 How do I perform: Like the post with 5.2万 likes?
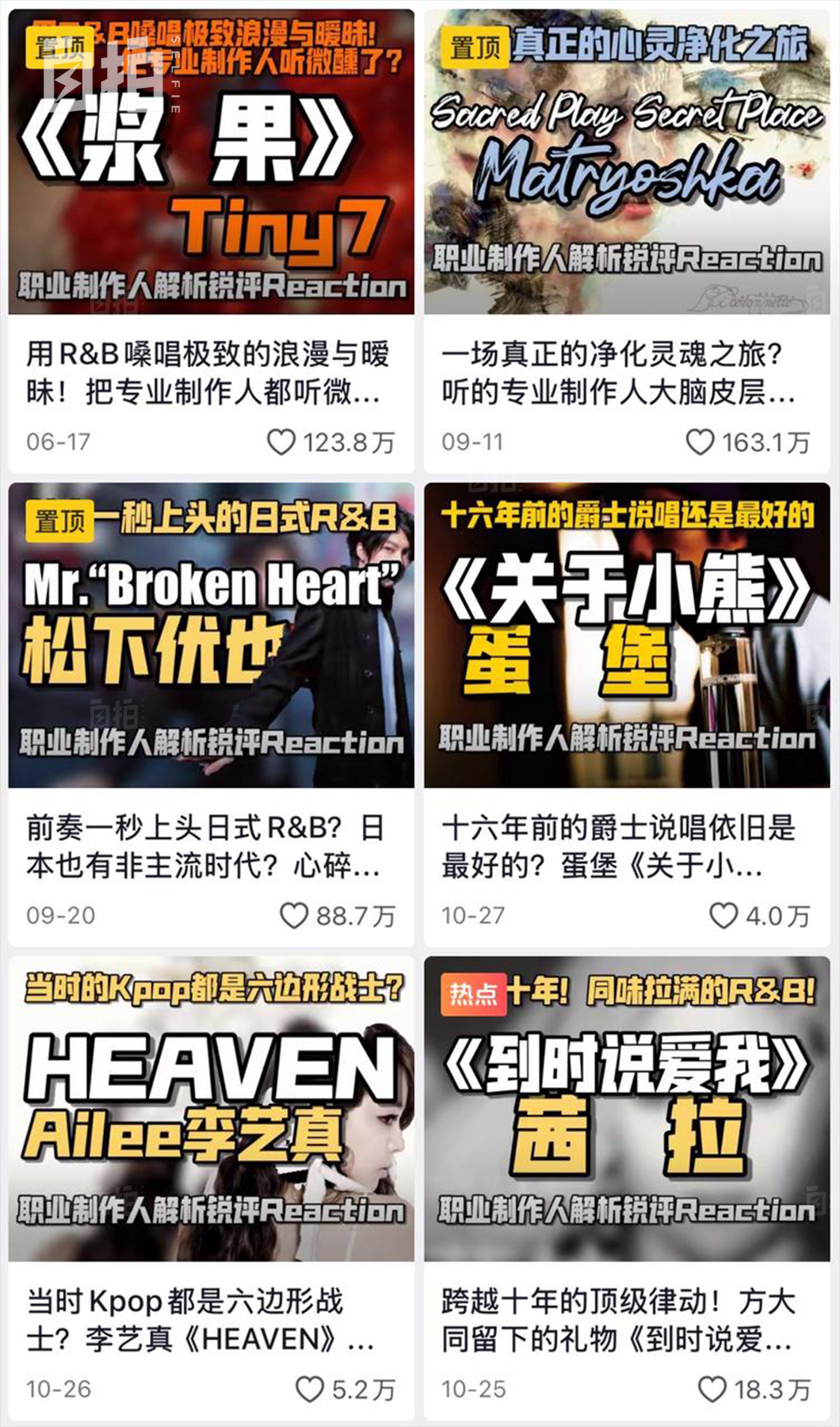309,1388
